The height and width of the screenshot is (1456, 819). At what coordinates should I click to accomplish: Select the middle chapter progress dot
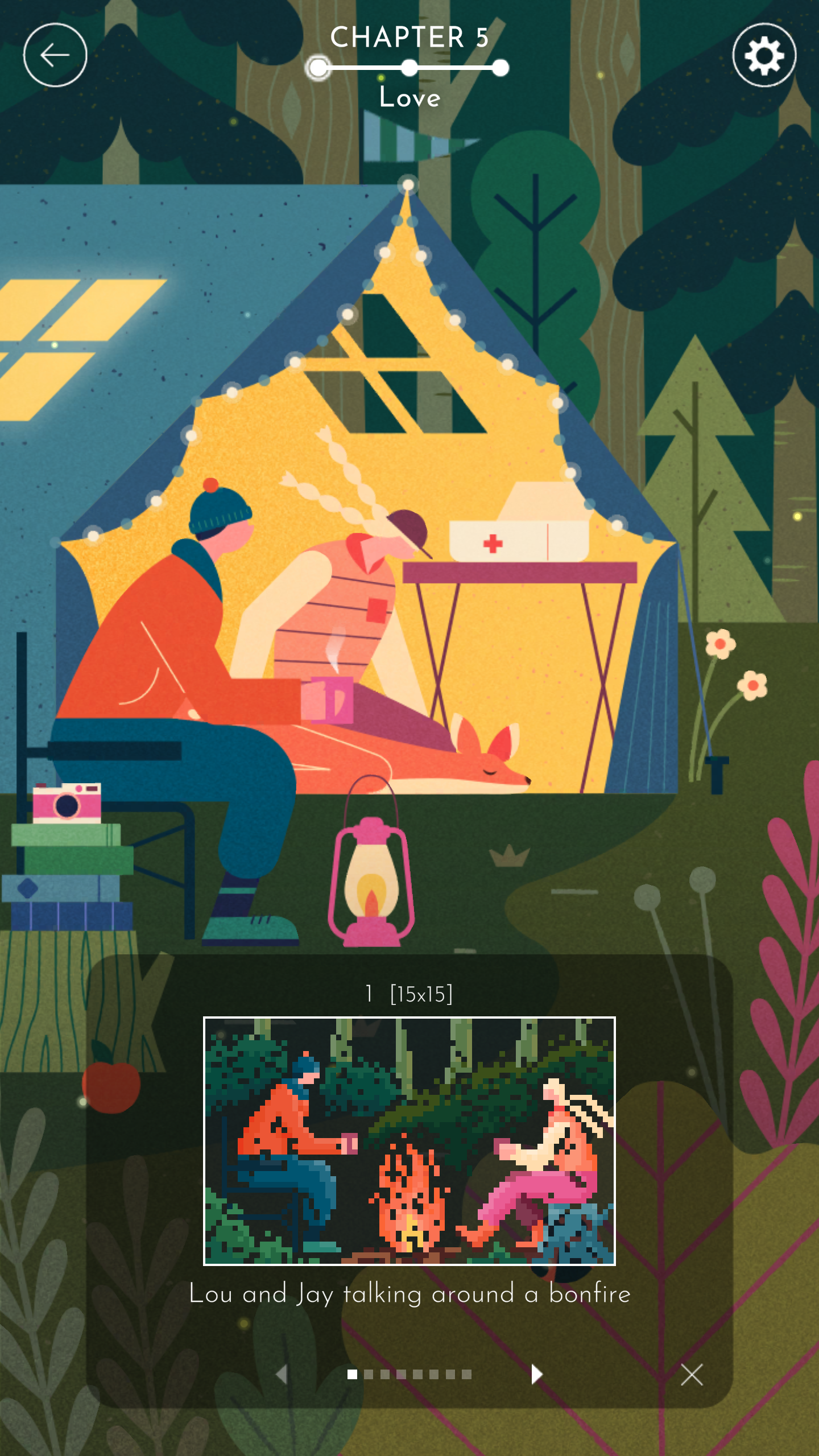pyautogui.click(x=409, y=68)
